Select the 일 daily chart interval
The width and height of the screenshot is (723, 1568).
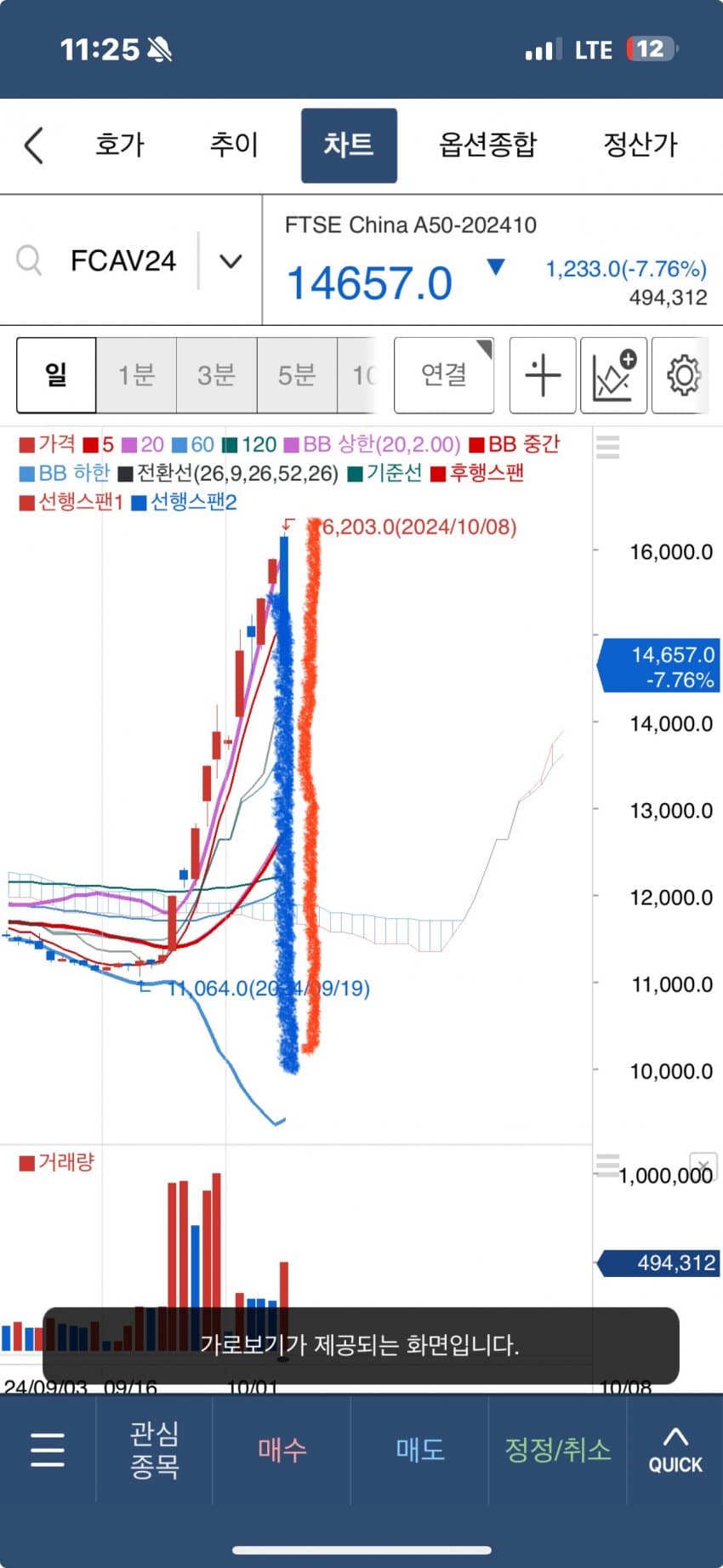(x=56, y=375)
